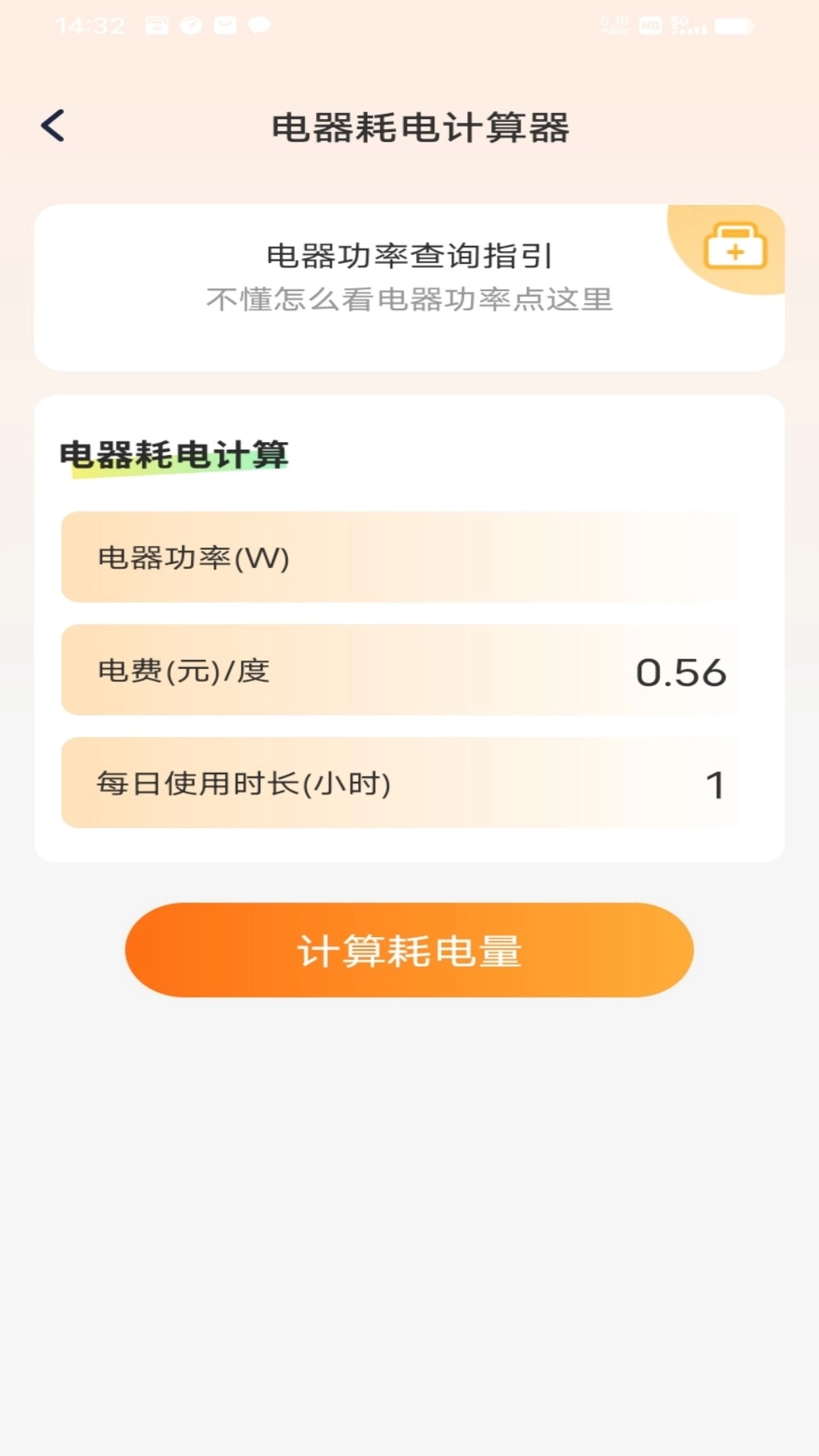Tap 不懂怎么看电器功率点这里 hint text
Image resolution: width=819 pixels, height=1456 pixels.
409,301
